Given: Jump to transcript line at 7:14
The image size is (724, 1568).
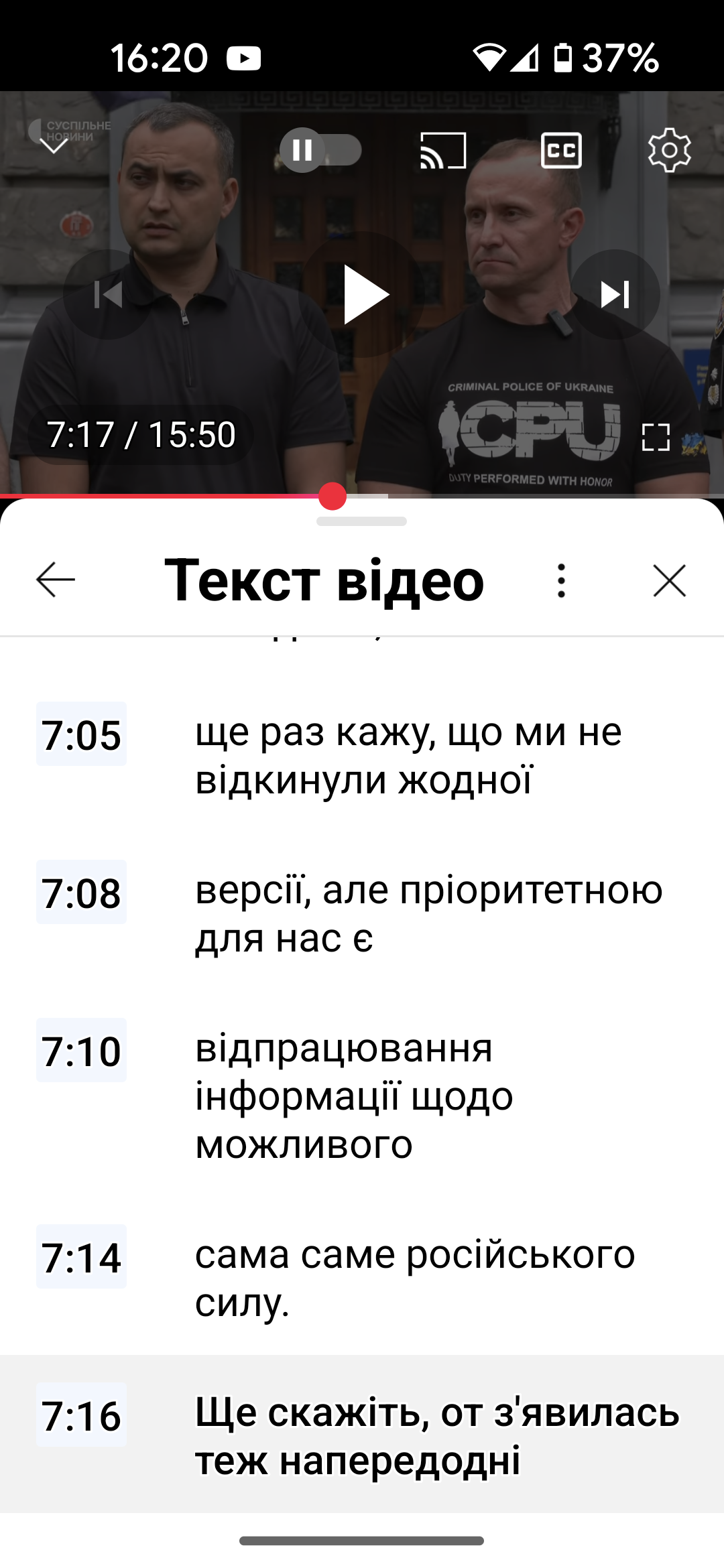Looking at the screenshot, I should click(x=362, y=1277).
